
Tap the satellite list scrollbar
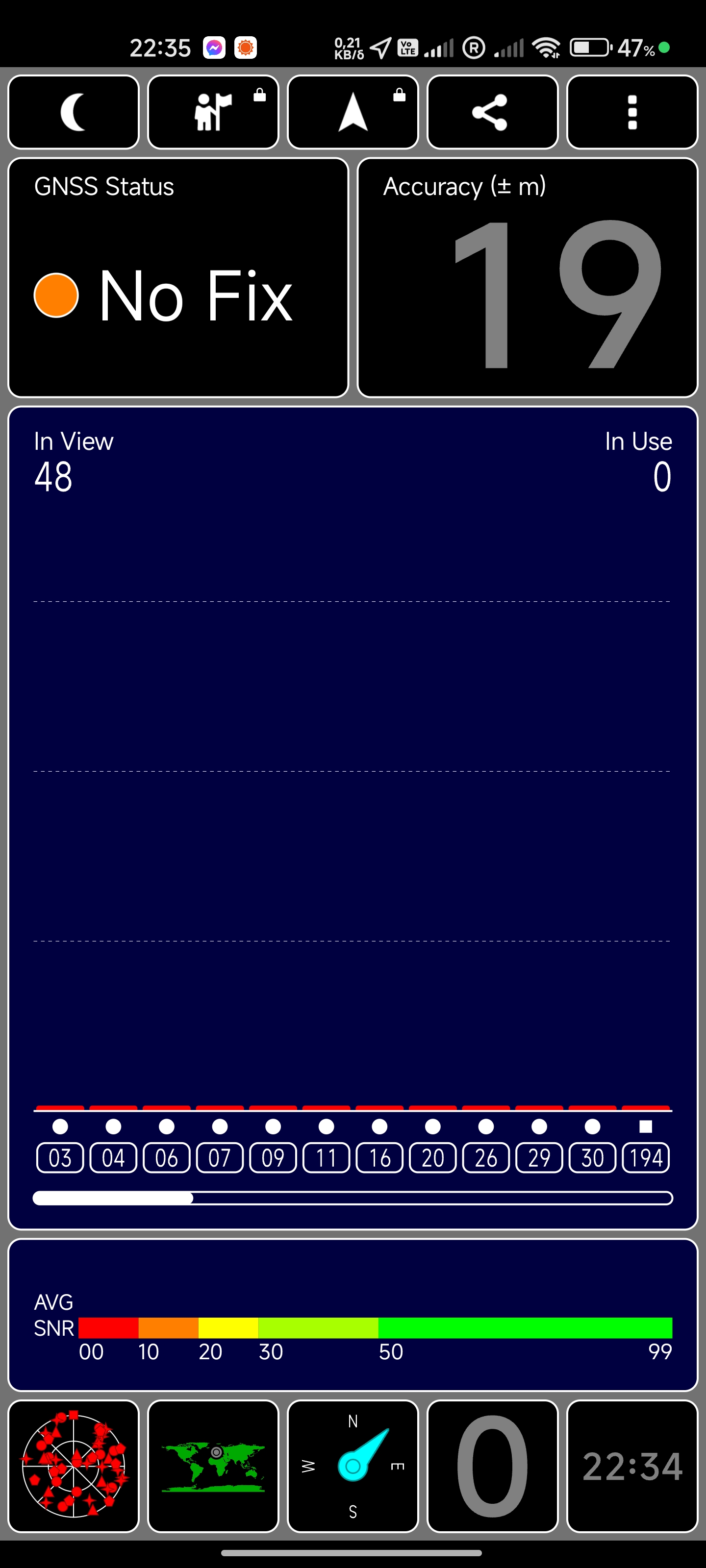click(x=353, y=1198)
